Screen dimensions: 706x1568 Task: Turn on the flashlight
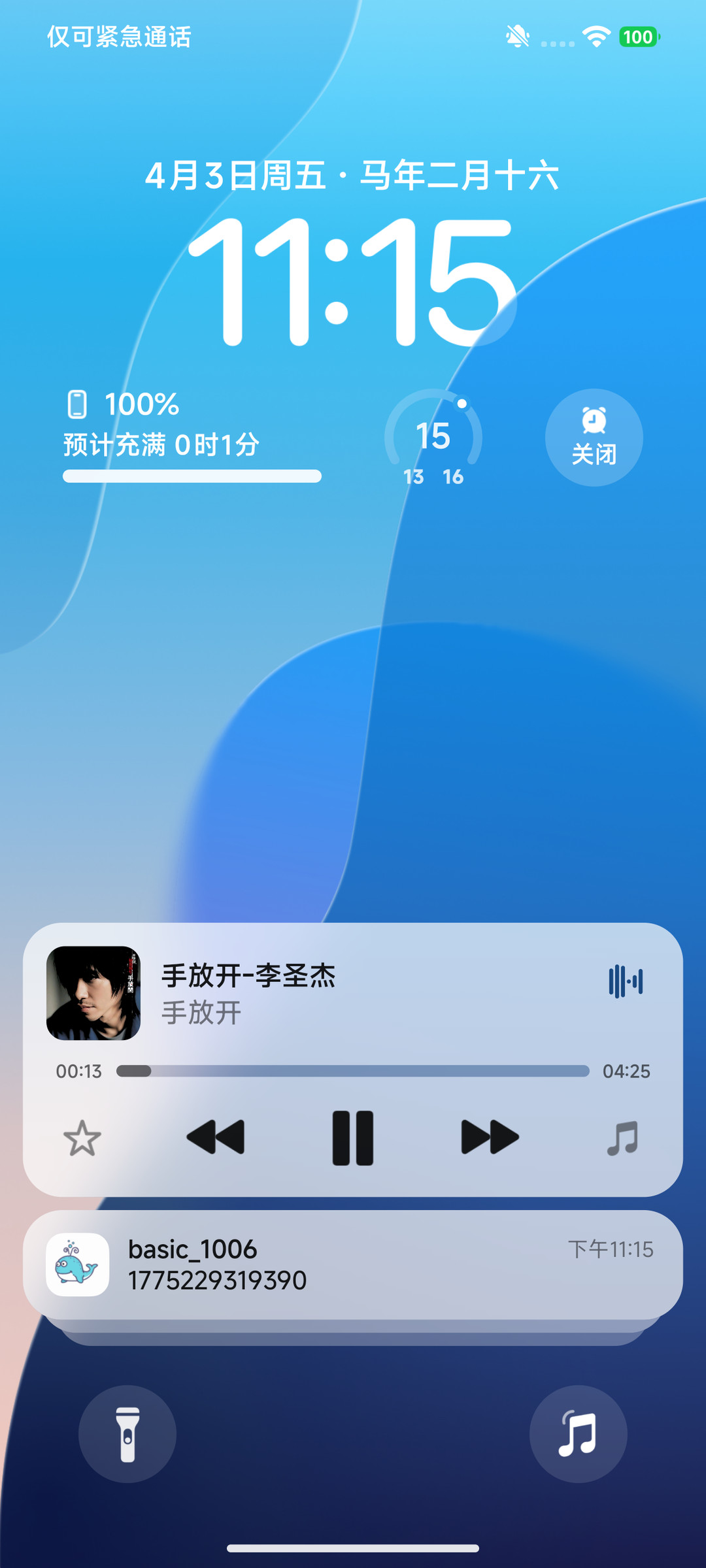coord(127,1433)
